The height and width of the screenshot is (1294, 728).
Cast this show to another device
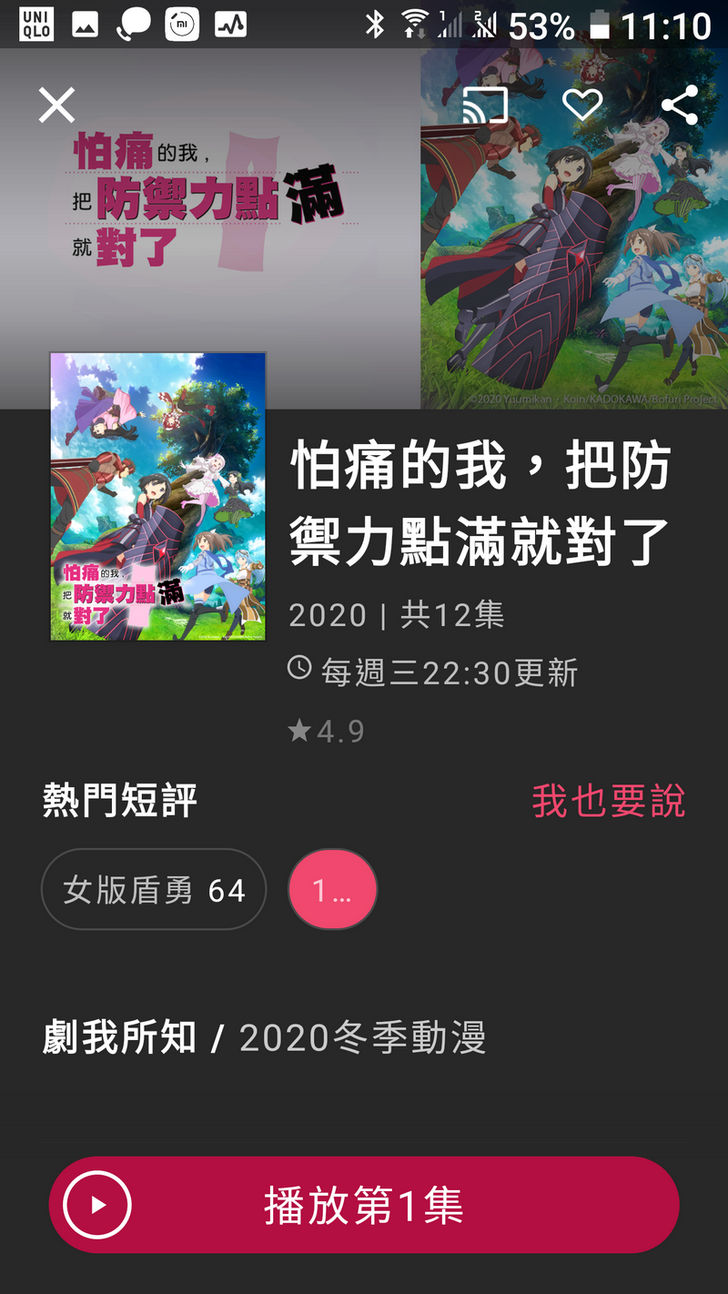tap(485, 105)
